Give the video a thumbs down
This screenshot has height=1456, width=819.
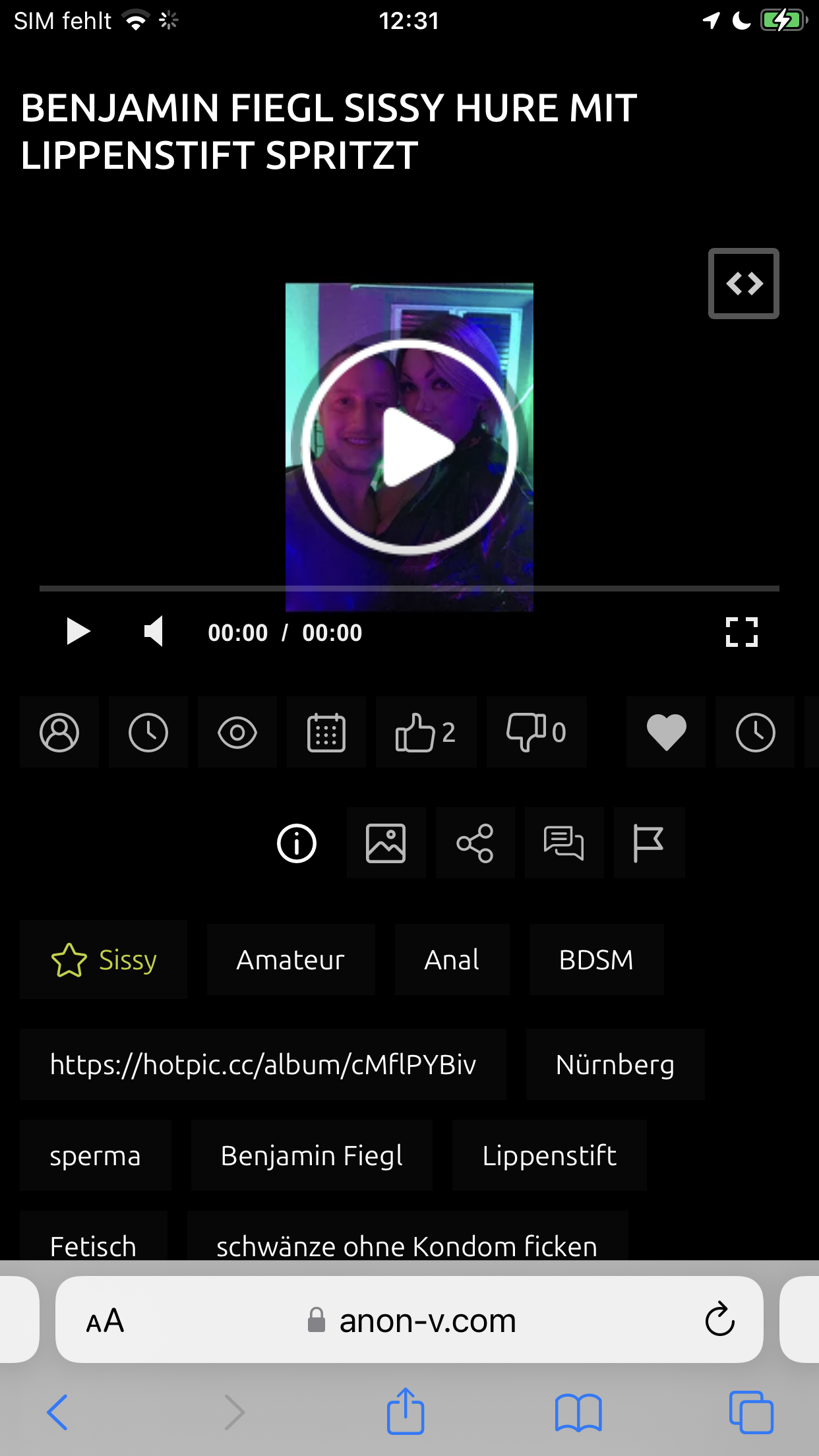coord(535,732)
